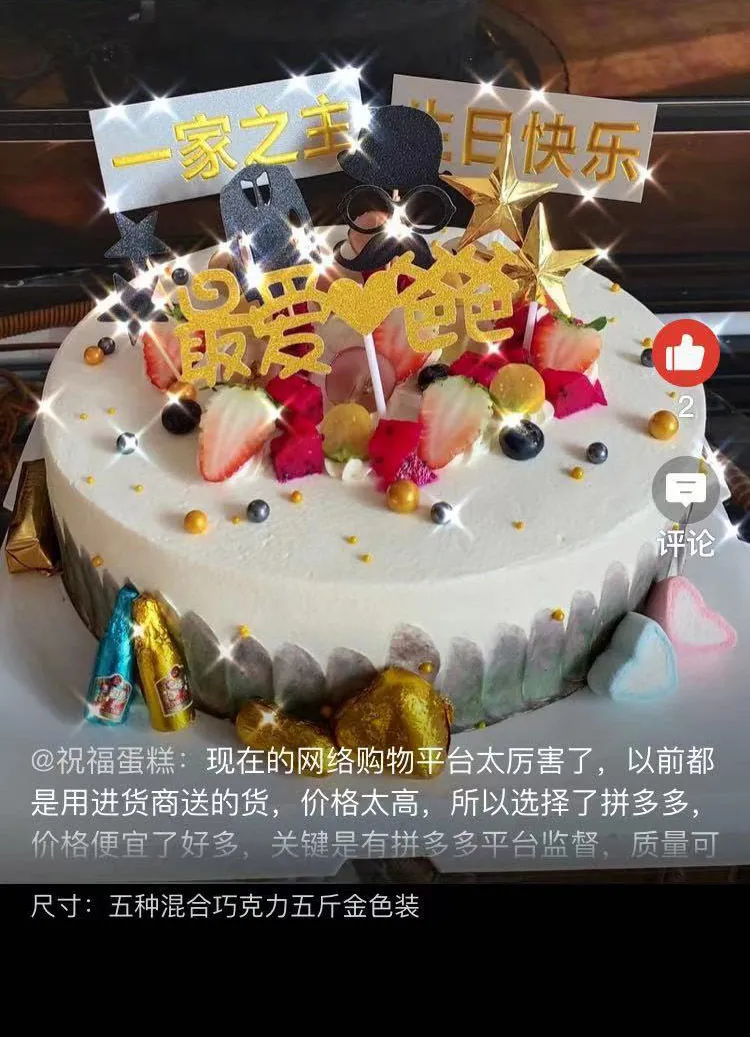This screenshot has height=1037, width=750.
Task: Like this review with the thumbs-up icon
Action: [x=686, y=353]
